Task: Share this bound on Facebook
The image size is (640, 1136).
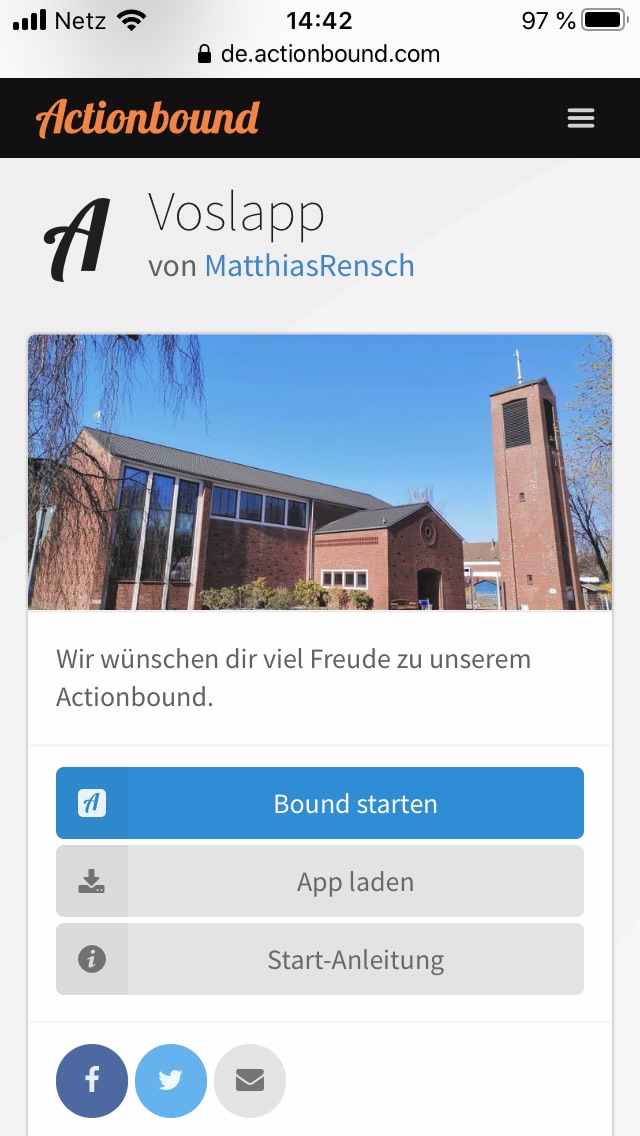Action: tap(92, 1080)
